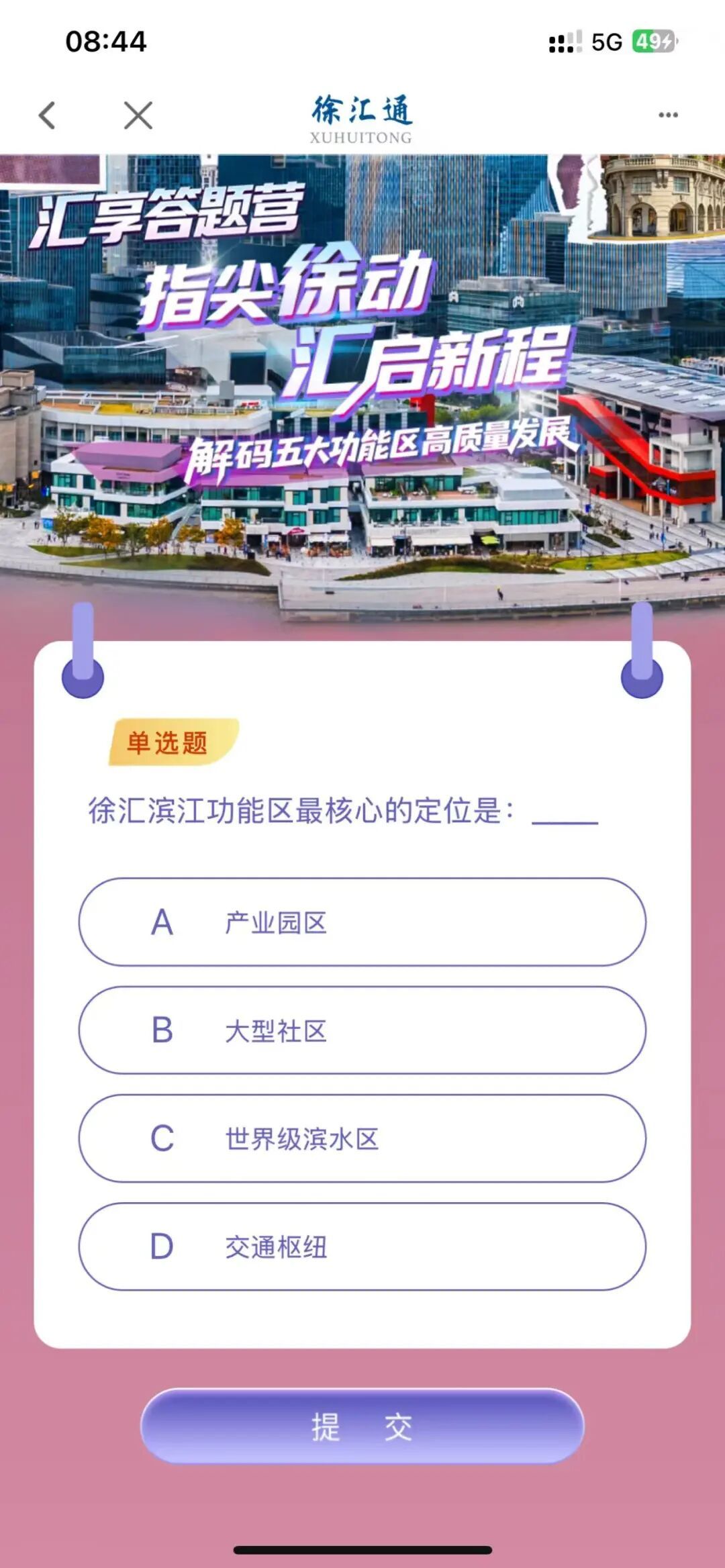Select answer A 产业园区

[362, 922]
